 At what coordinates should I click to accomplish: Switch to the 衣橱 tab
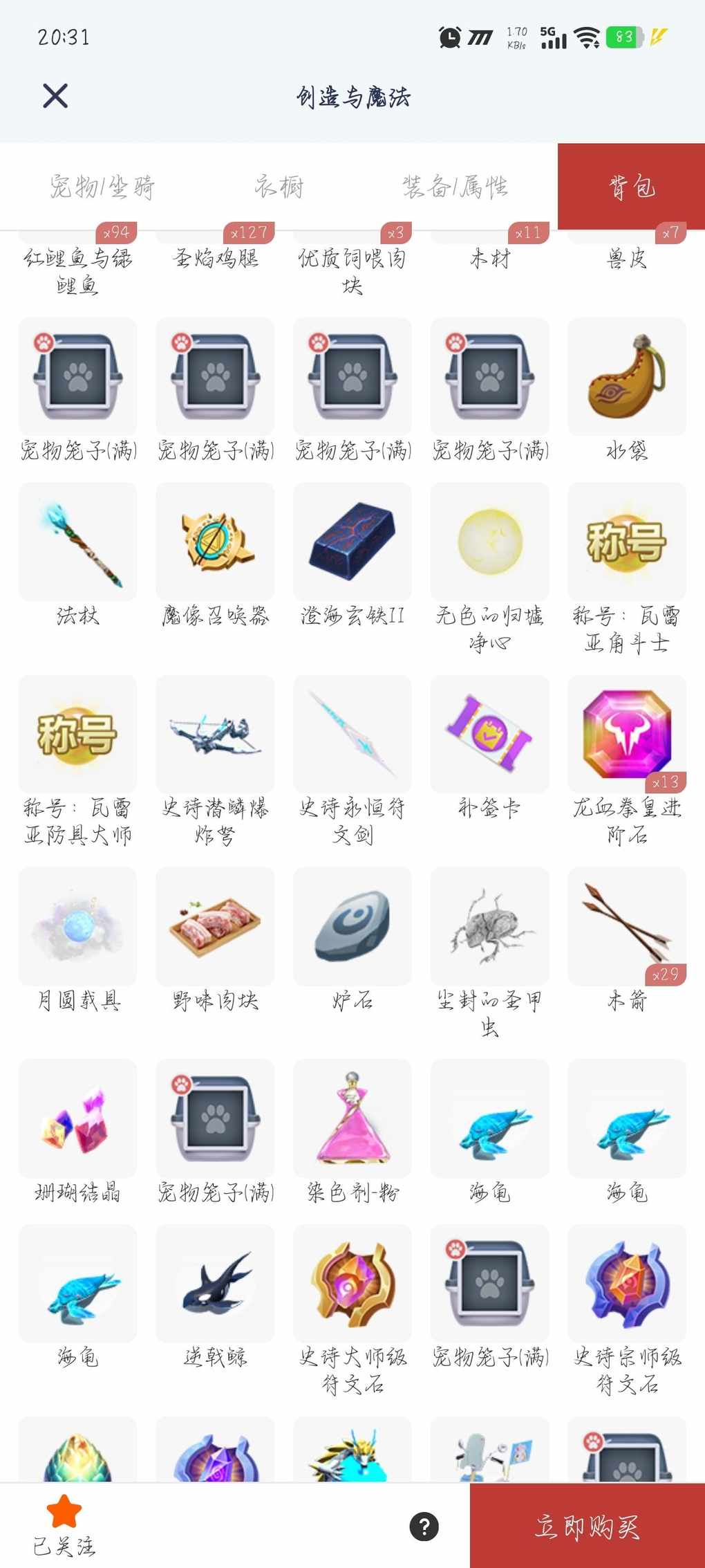[x=279, y=187]
